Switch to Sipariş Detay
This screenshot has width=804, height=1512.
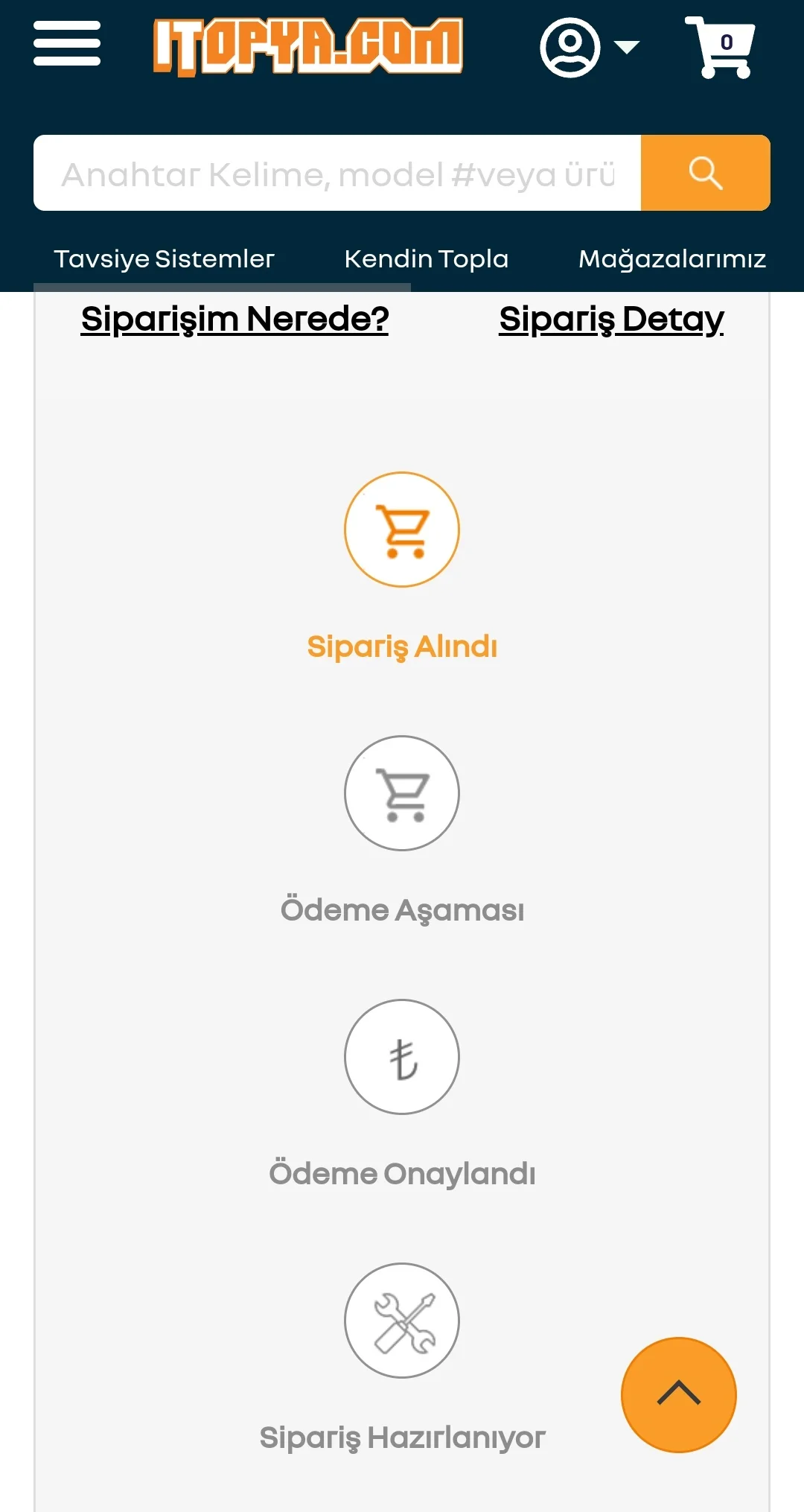pos(611,320)
